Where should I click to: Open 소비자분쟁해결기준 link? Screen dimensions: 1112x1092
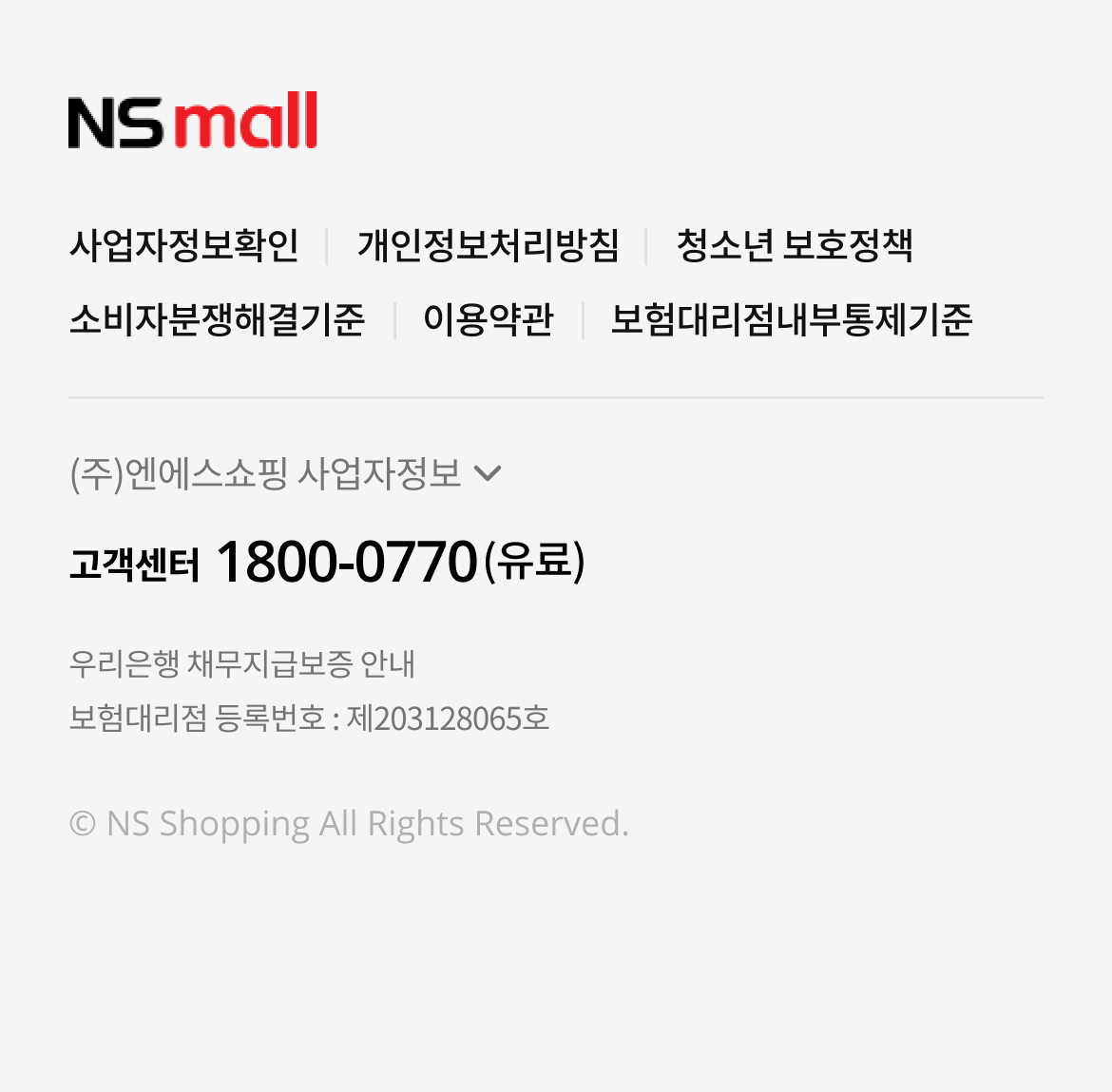pos(217,320)
